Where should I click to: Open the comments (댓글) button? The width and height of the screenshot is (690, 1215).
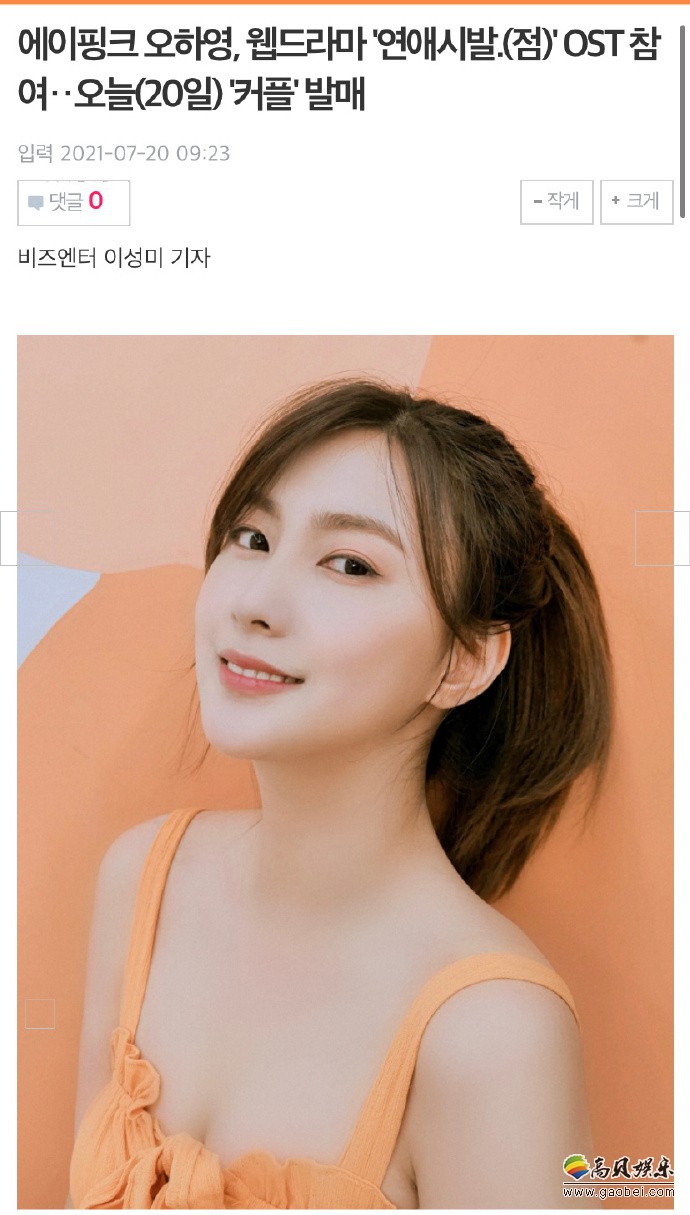pyautogui.click(x=73, y=202)
